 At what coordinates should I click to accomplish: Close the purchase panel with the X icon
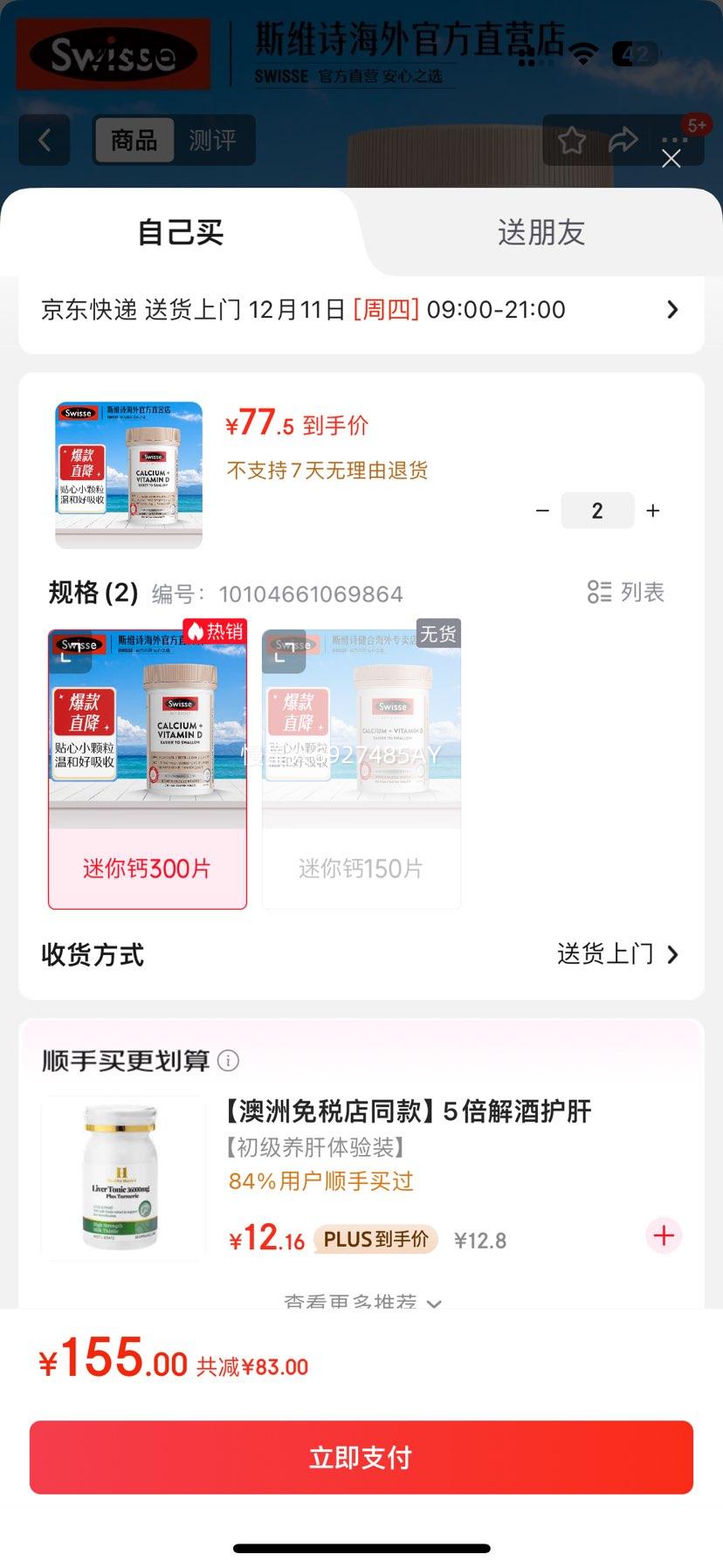pos(671,159)
